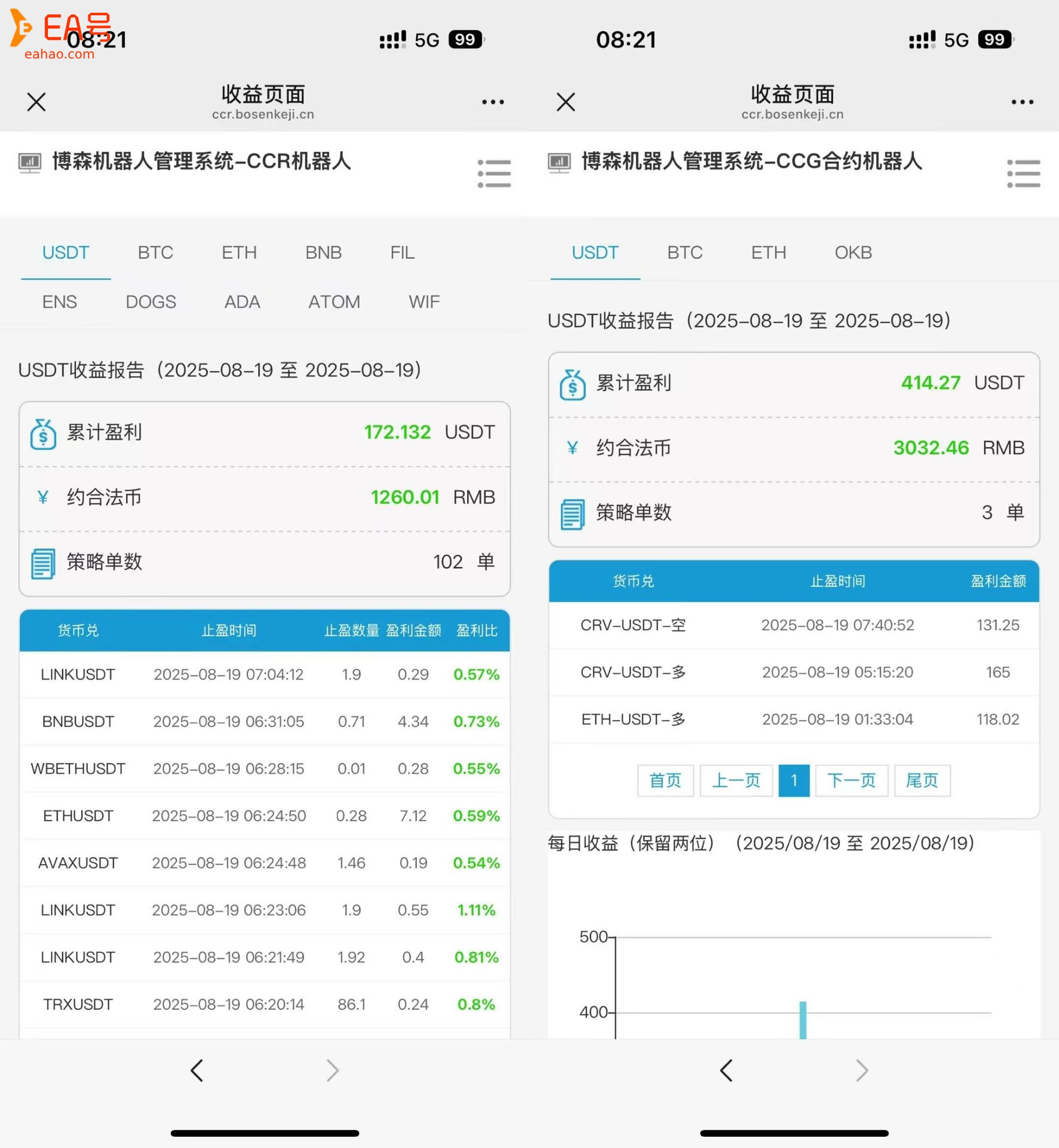Screen dimensions: 1059x1148
Task: Go to 尾页 in the pagination bar
Action: 921,780
